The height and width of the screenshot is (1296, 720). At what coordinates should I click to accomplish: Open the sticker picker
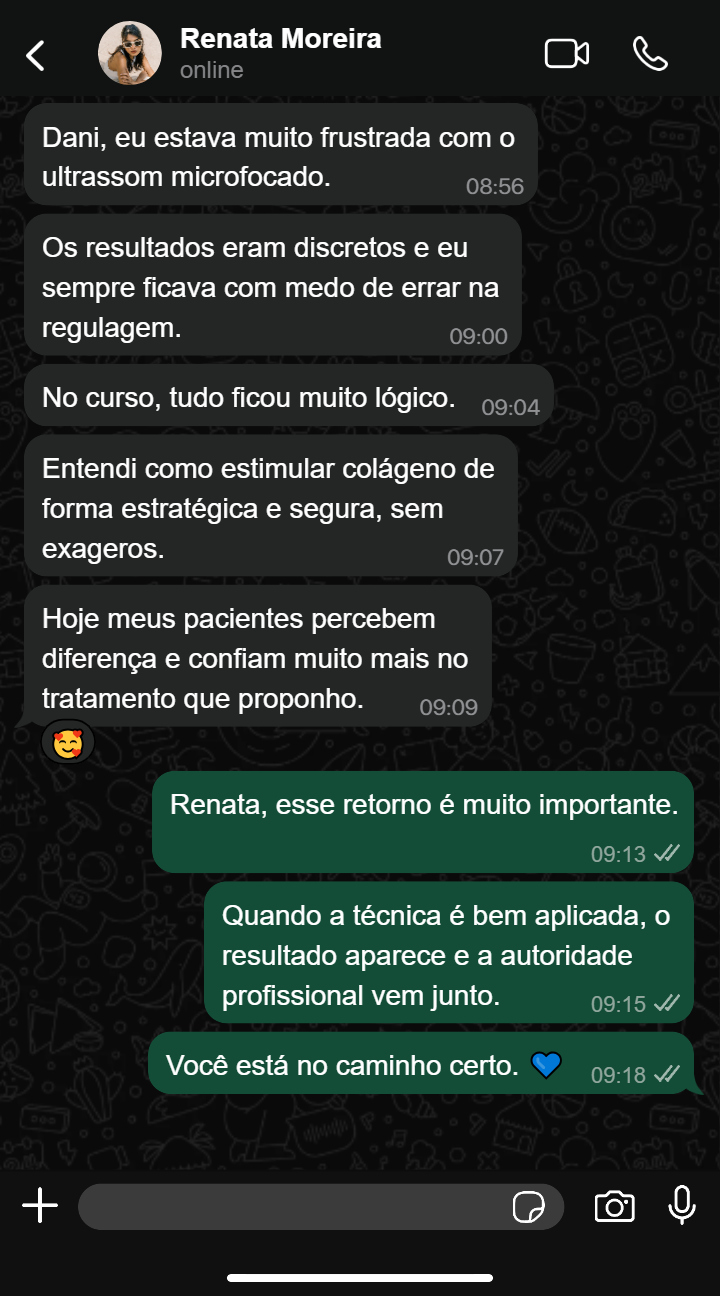coord(528,1207)
